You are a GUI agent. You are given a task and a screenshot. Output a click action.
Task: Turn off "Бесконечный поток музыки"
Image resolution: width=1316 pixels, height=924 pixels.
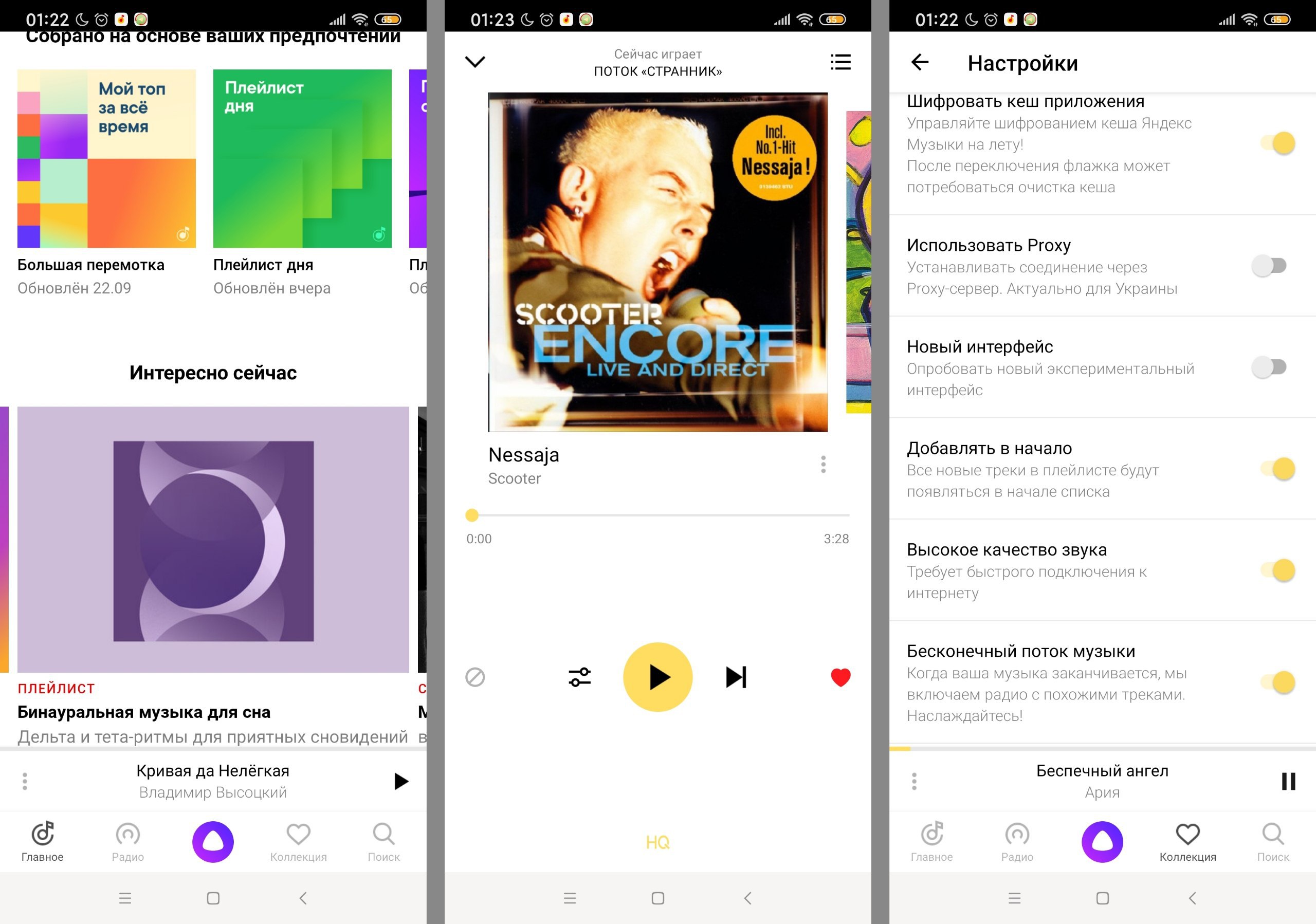click(x=1278, y=682)
